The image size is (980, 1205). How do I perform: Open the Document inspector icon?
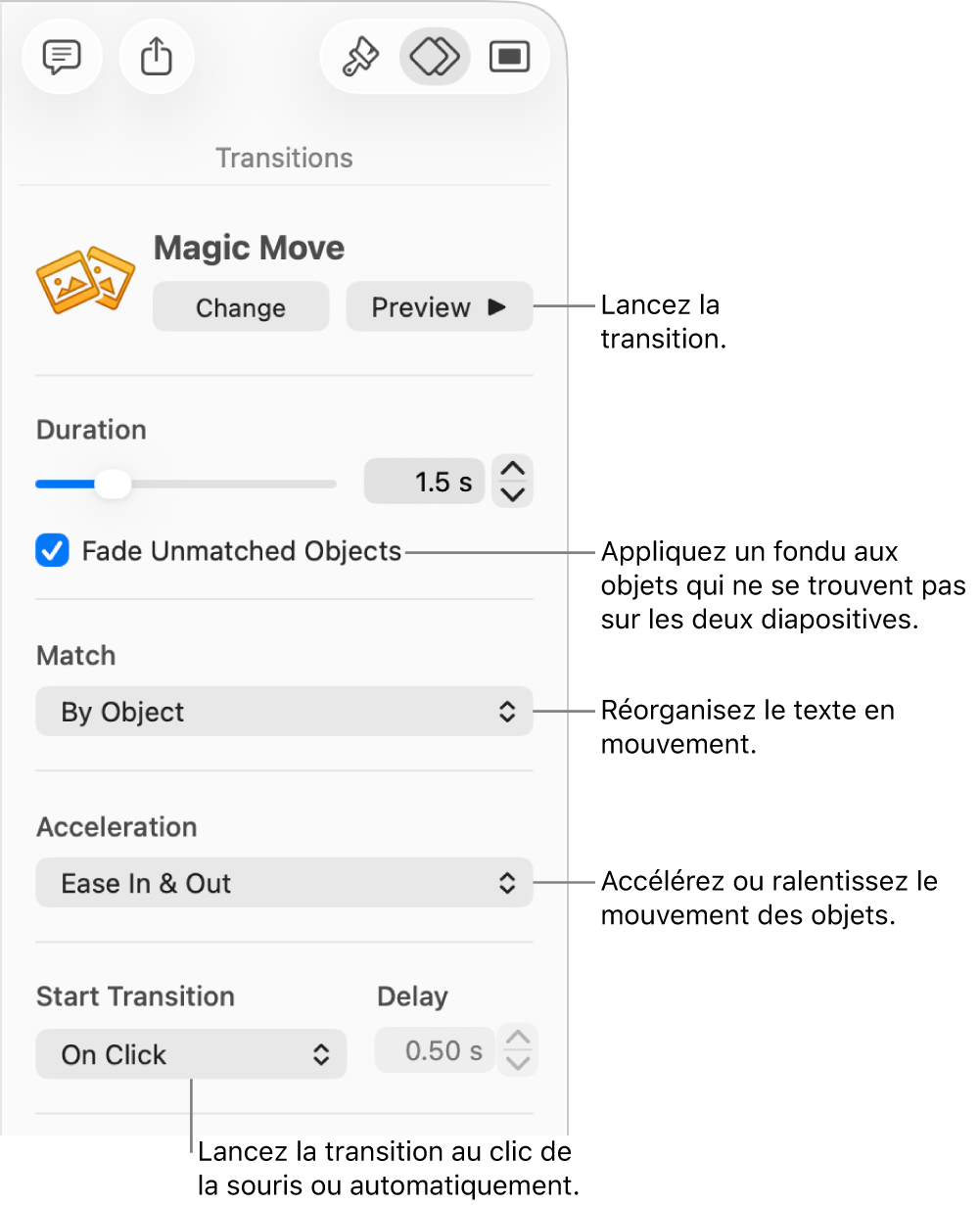pos(508,58)
